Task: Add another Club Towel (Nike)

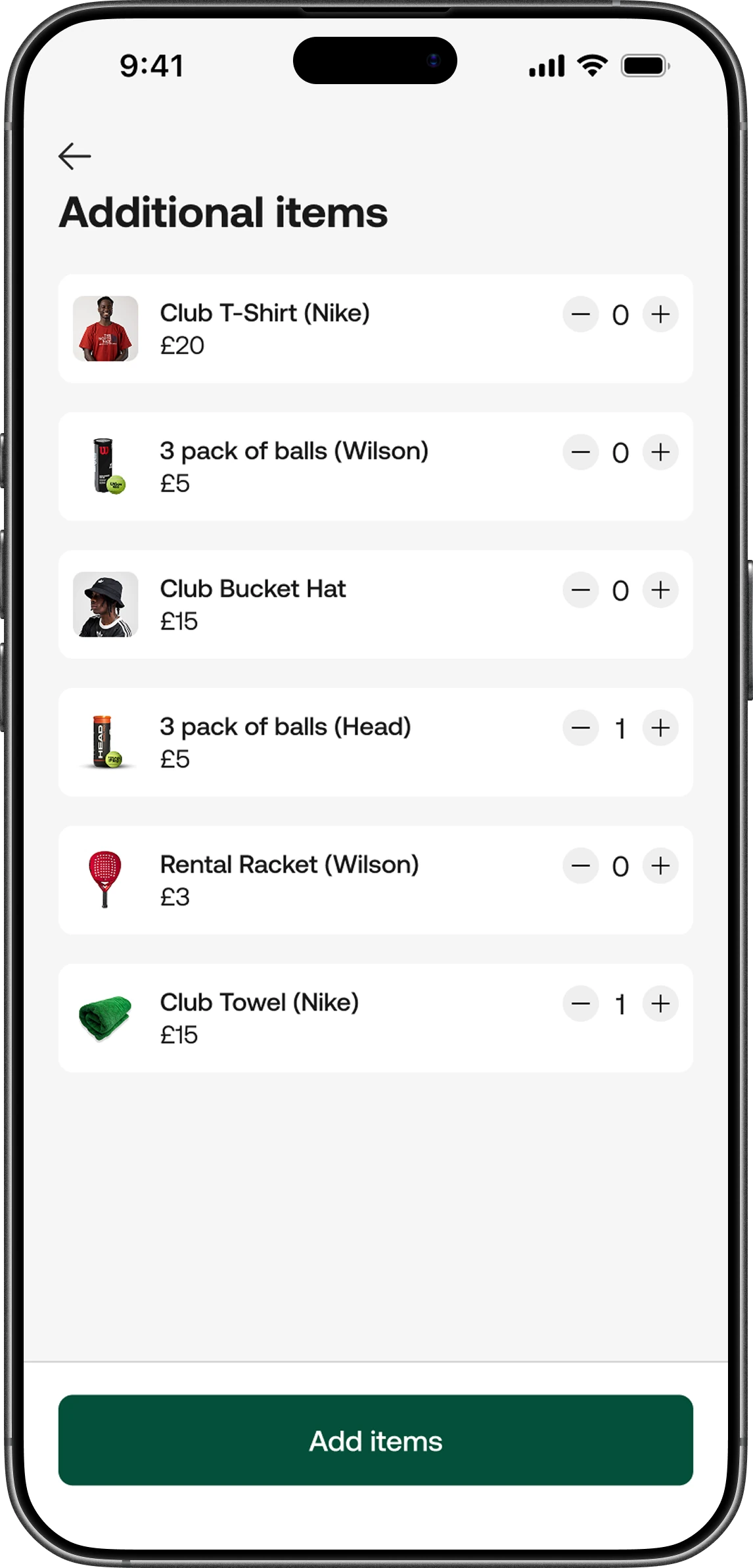Action: 660,1003
